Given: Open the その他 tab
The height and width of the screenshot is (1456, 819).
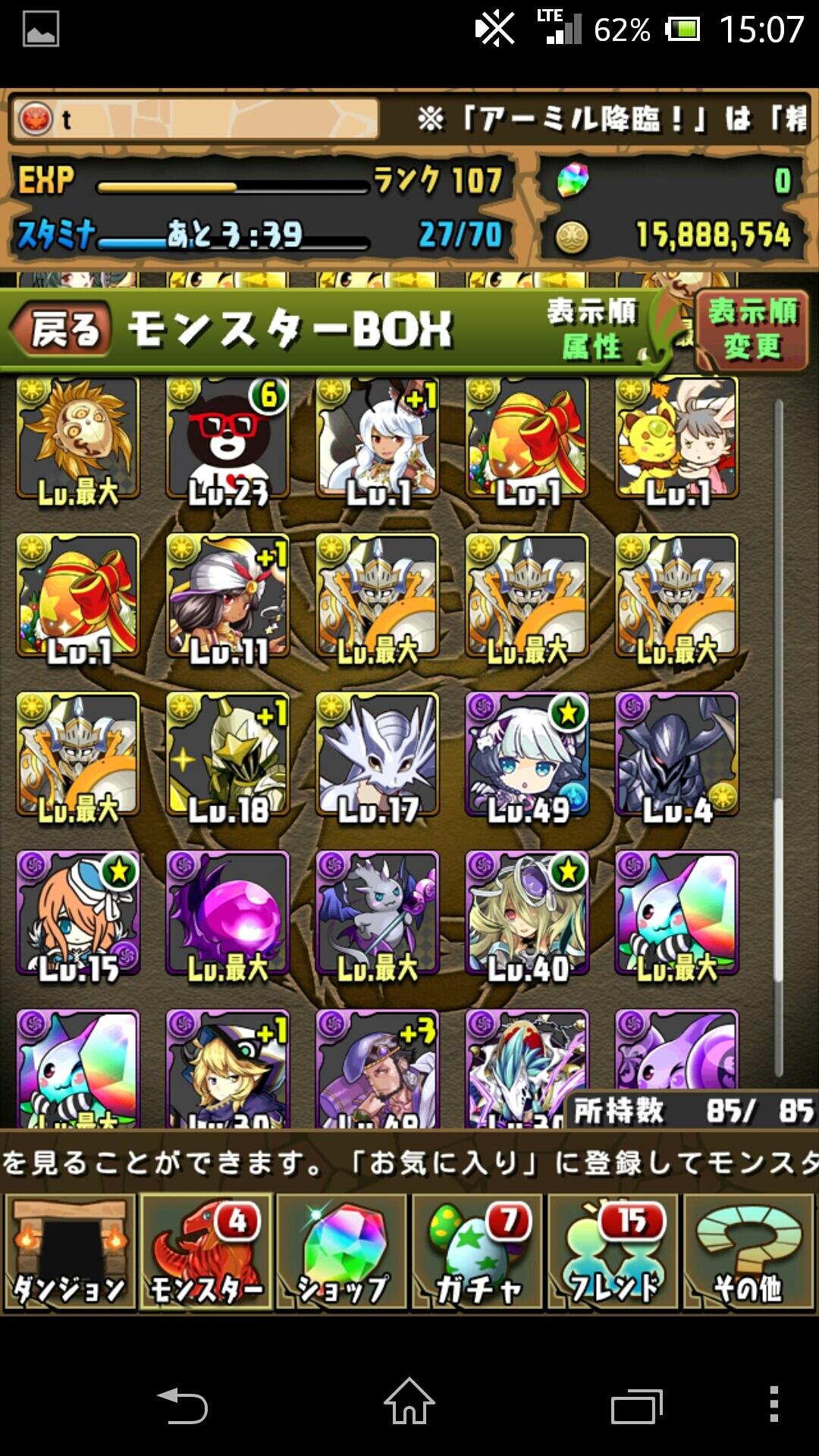Looking at the screenshot, I should (748, 1251).
